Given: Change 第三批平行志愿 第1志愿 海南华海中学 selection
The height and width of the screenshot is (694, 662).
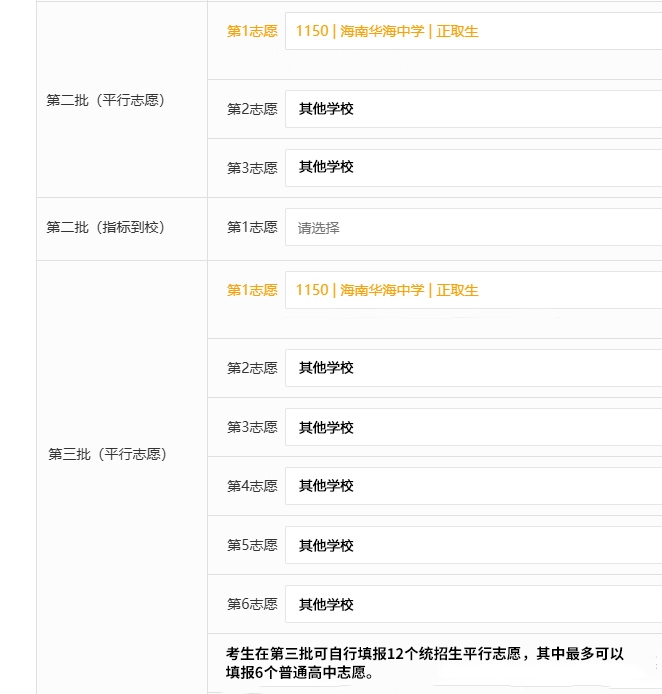Looking at the screenshot, I should (x=472, y=290).
